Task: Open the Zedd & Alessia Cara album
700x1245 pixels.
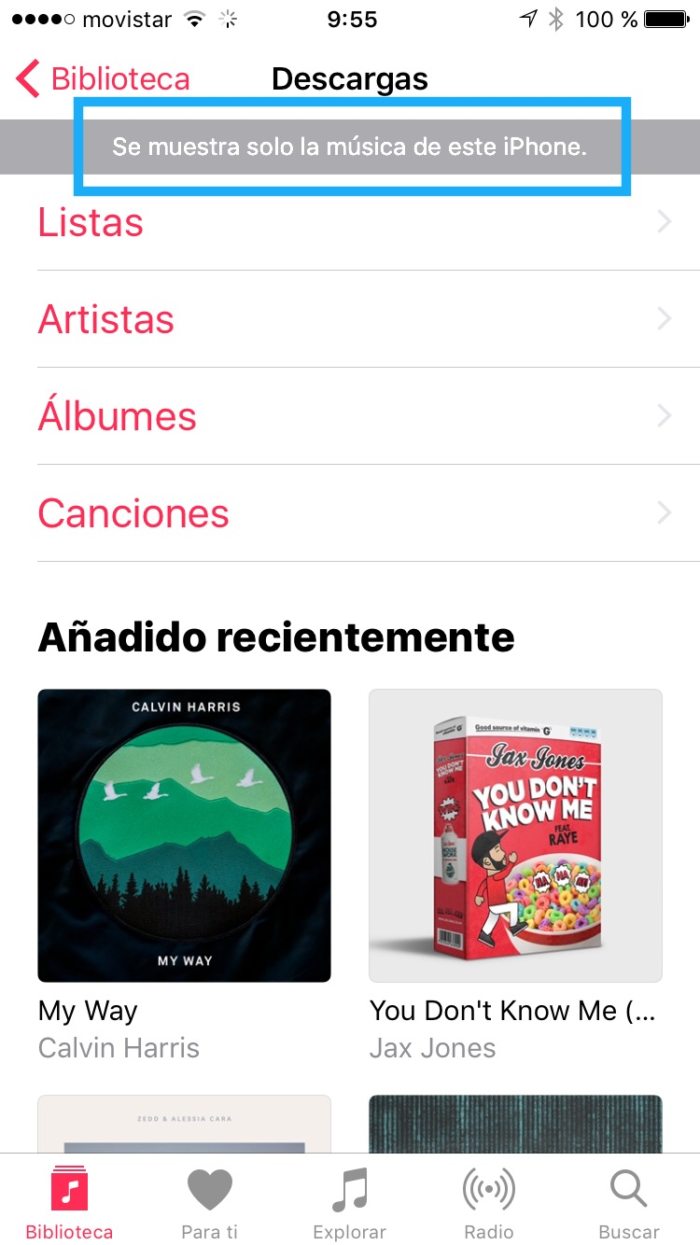Action: pos(184,1124)
